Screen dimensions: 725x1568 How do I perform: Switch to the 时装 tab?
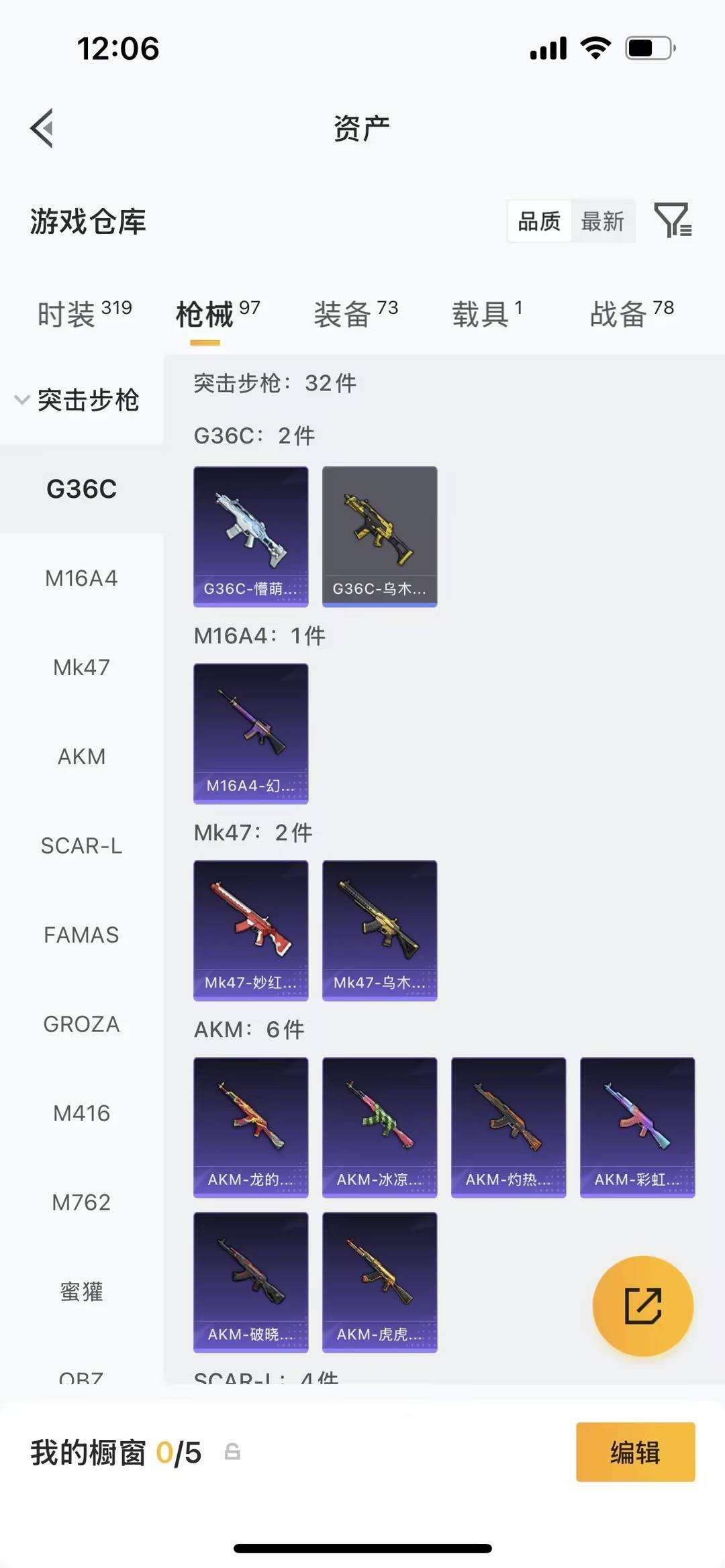pyautogui.click(x=84, y=313)
